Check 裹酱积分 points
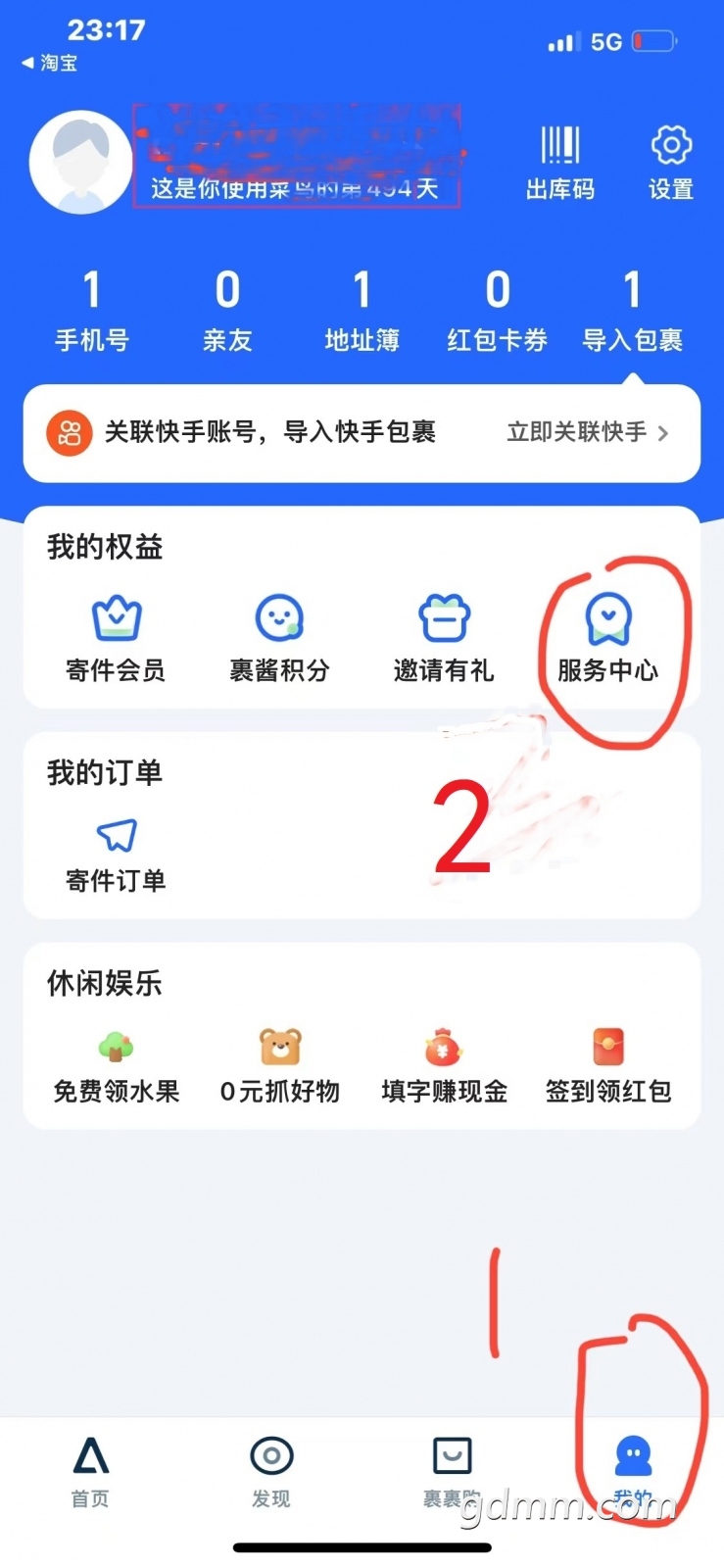The image size is (724, 1568). 279,639
